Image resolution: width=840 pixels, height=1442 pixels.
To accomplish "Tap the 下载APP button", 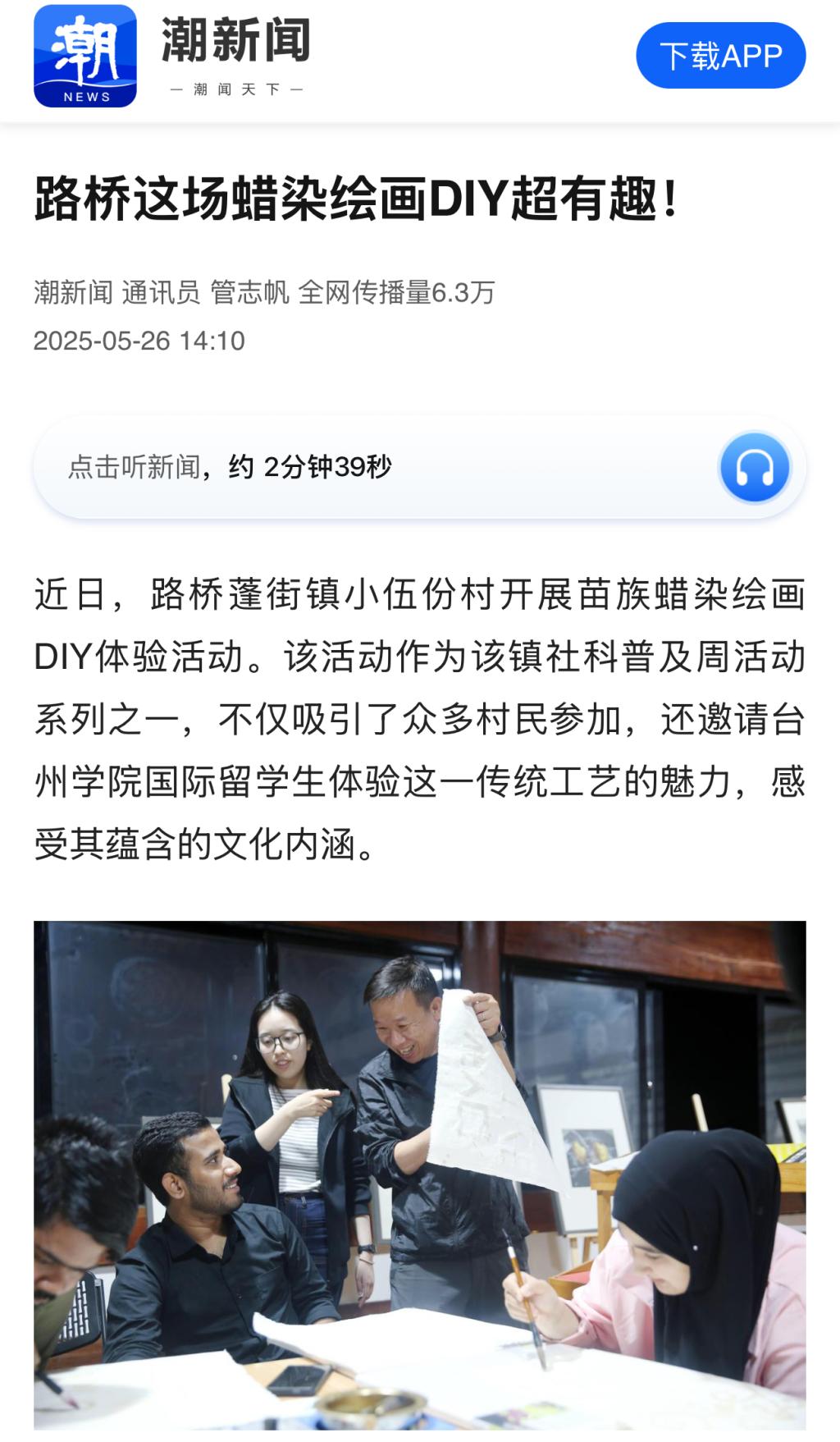I will click(720, 56).
